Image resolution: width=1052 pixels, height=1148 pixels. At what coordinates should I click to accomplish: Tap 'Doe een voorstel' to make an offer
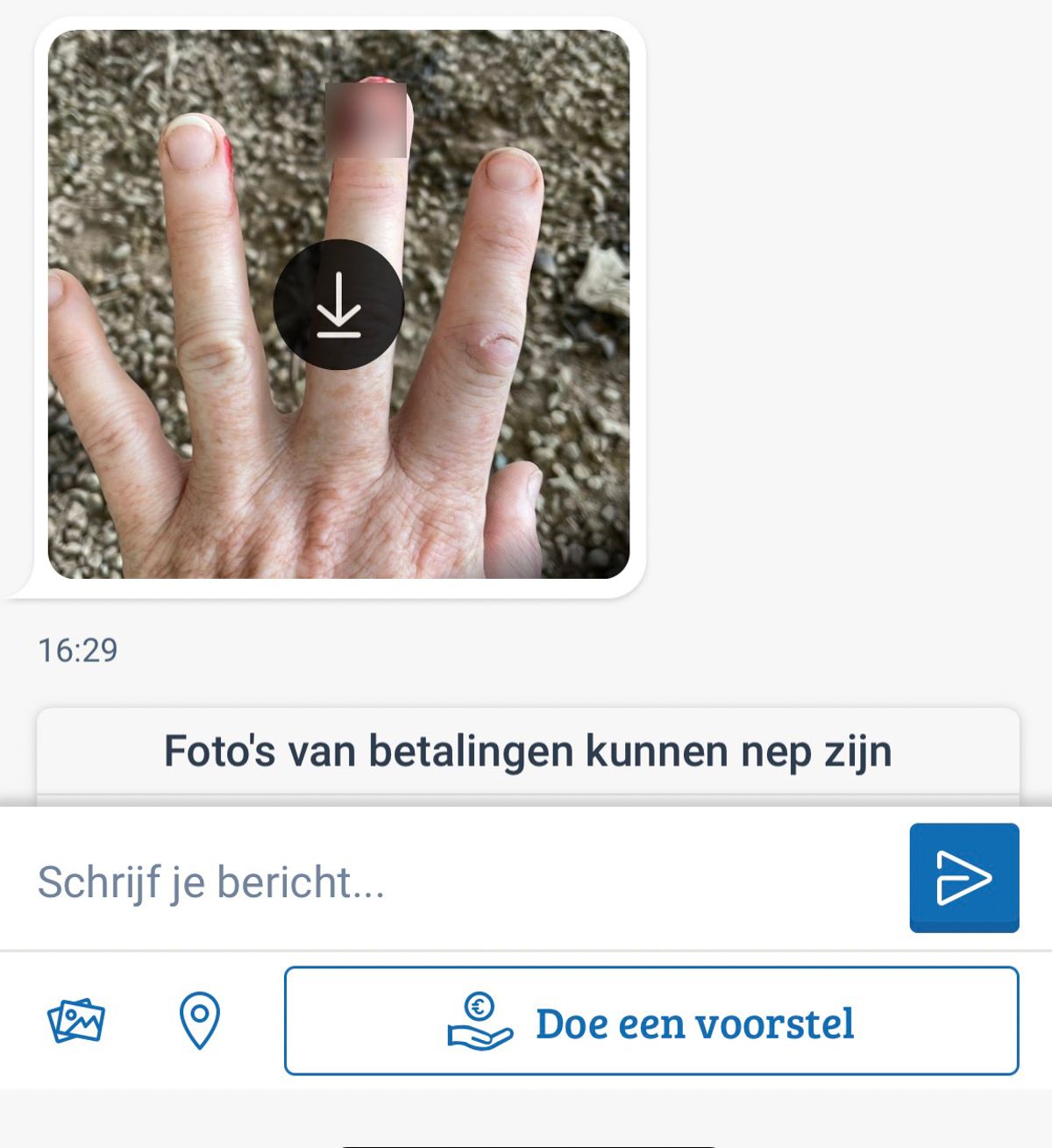coord(651,1021)
